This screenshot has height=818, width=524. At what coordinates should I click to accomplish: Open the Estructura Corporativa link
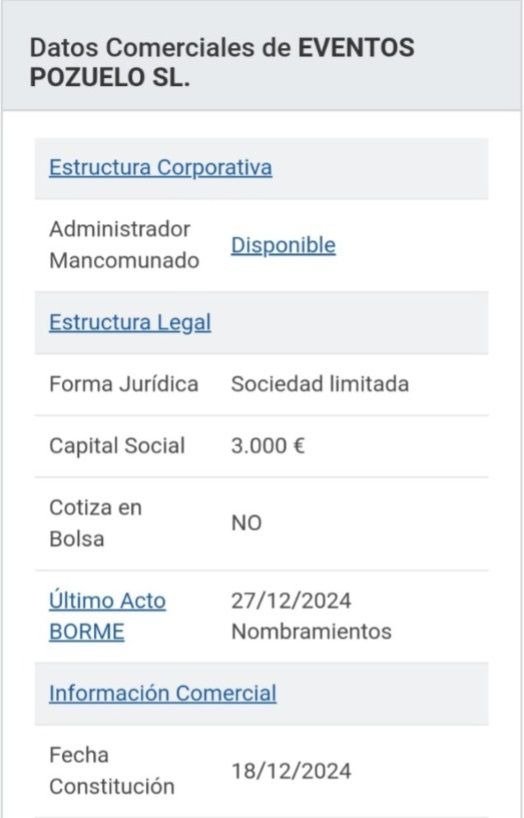160,168
